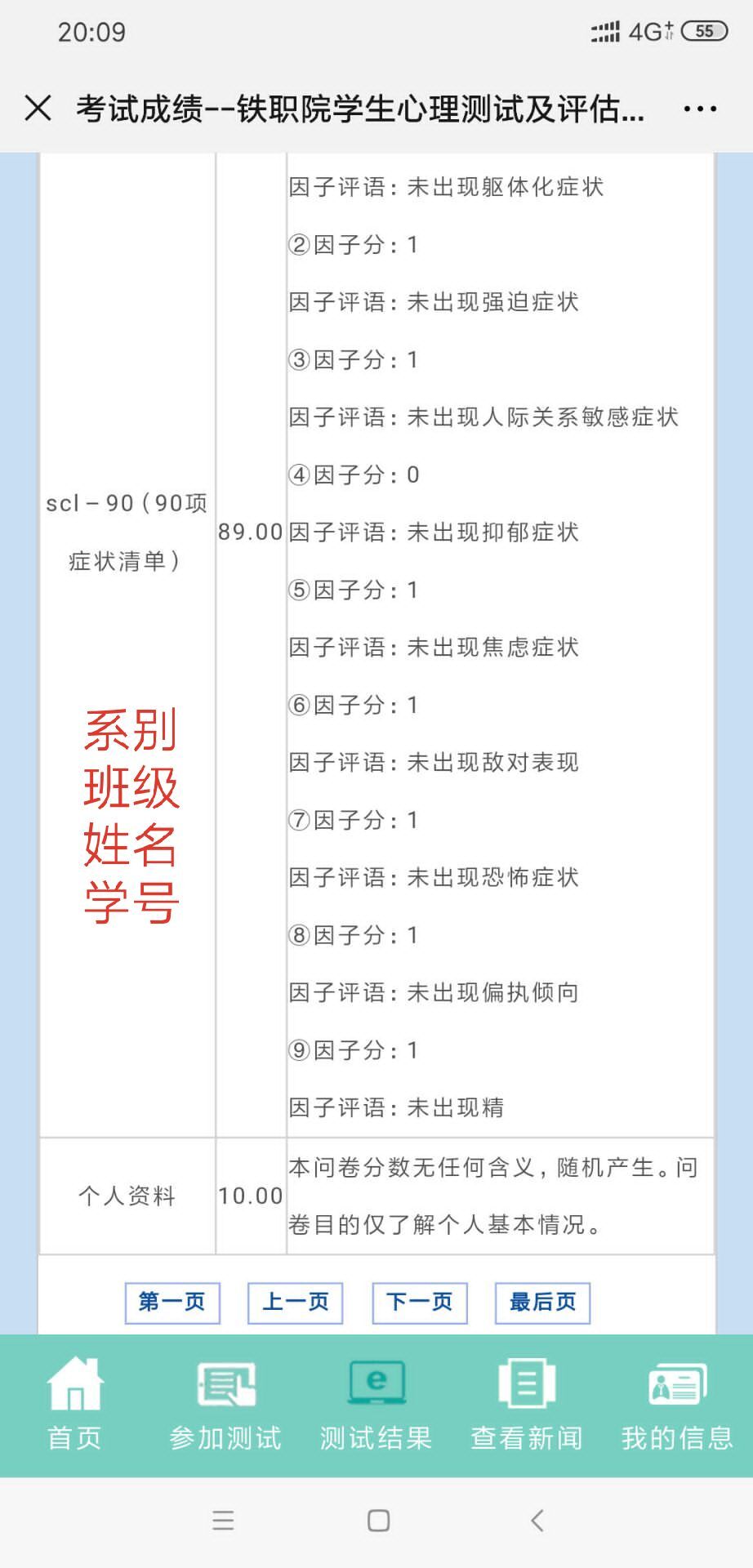Tap the system home button
Image resolution: width=753 pixels, height=1568 pixels.
click(378, 1521)
